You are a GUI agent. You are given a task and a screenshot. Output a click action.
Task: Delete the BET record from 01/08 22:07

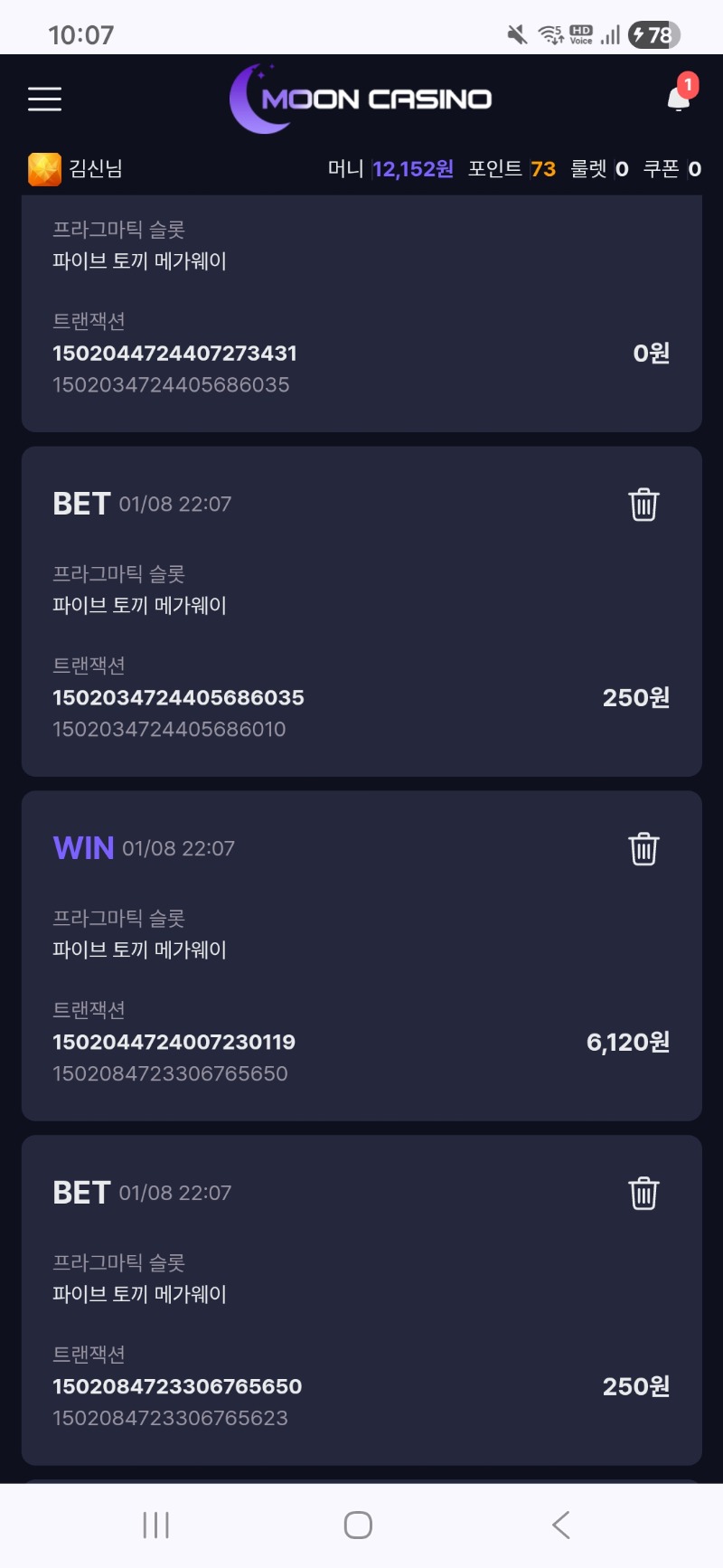pos(643,505)
